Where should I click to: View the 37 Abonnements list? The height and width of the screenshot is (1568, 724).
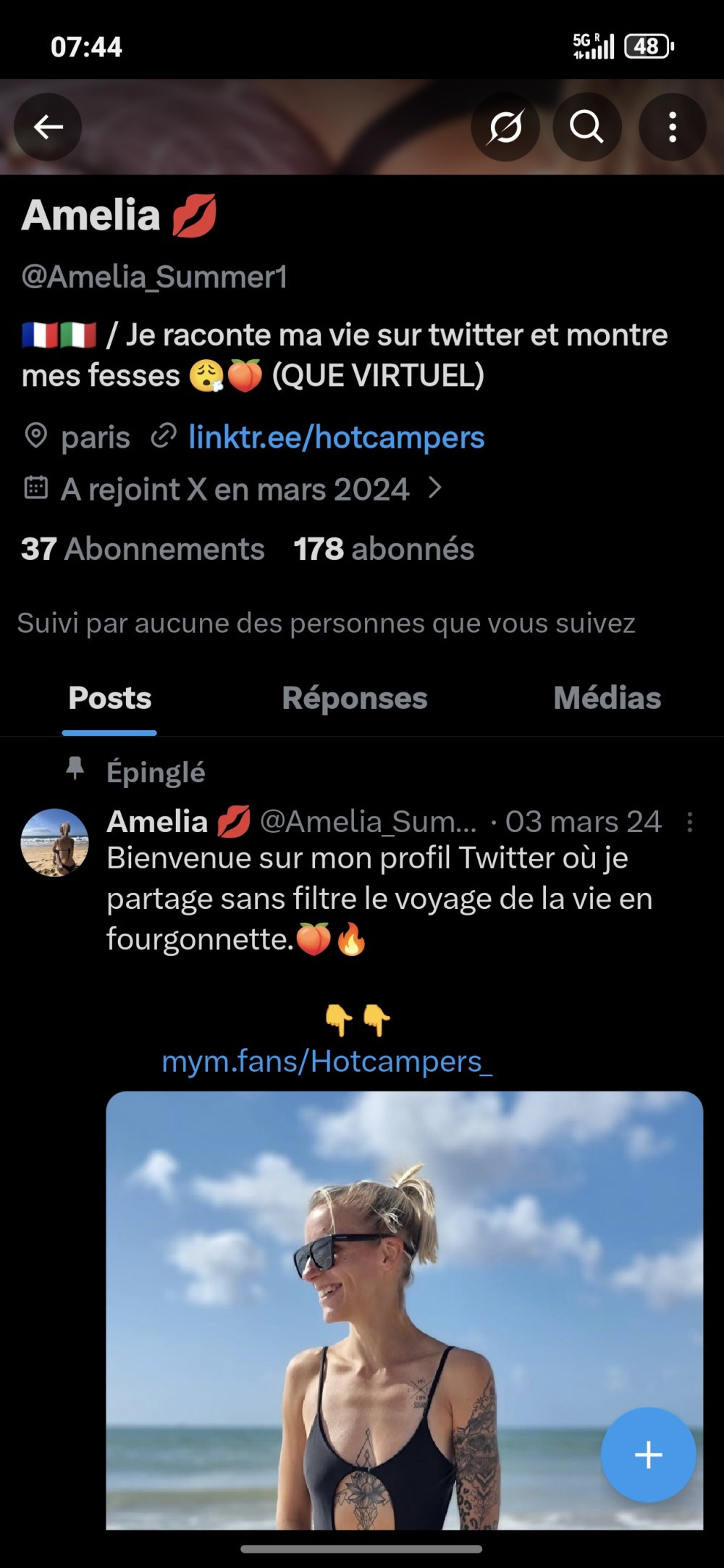pyautogui.click(x=143, y=549)
